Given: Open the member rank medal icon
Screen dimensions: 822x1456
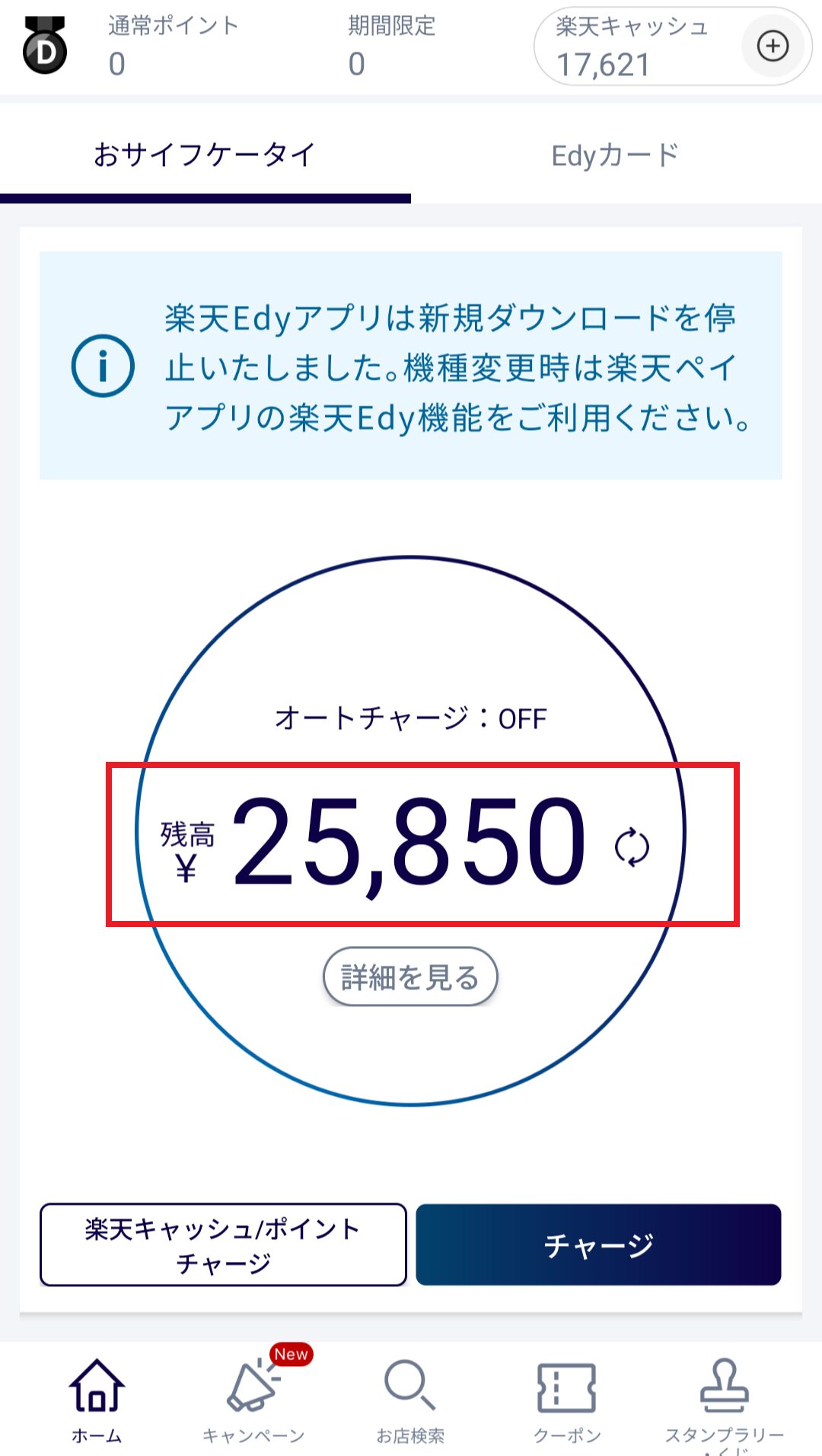Looking at the screenshot, I should point(45,47).
